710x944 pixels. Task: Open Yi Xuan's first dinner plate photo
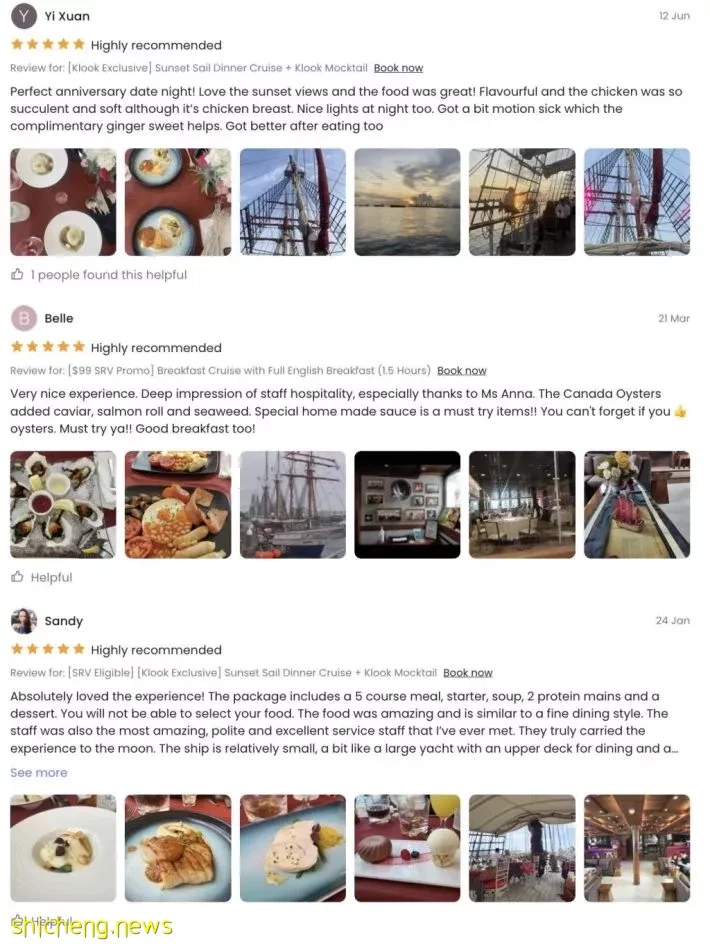pos(63,202)
